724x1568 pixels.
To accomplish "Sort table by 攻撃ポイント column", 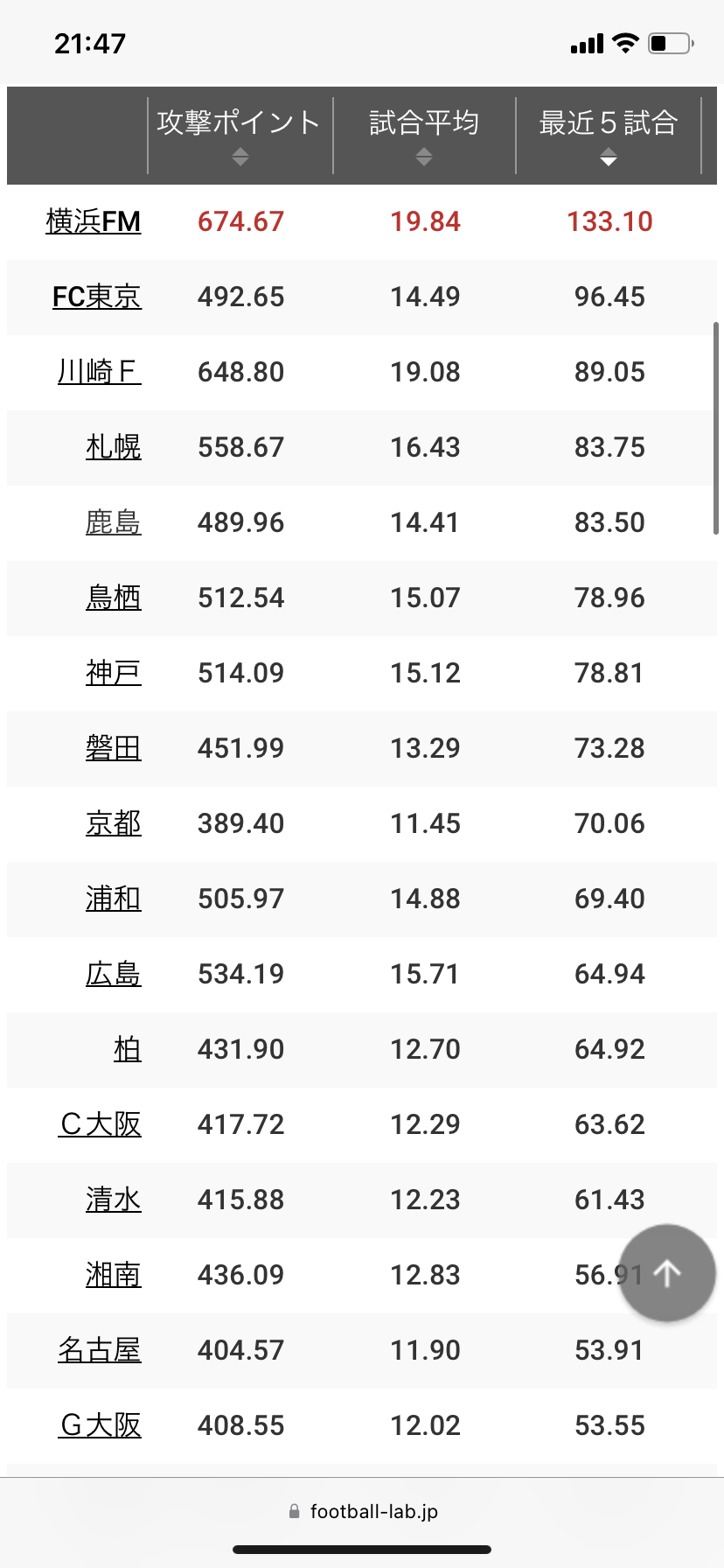I will pyautogui.click(x=240, y=136).
